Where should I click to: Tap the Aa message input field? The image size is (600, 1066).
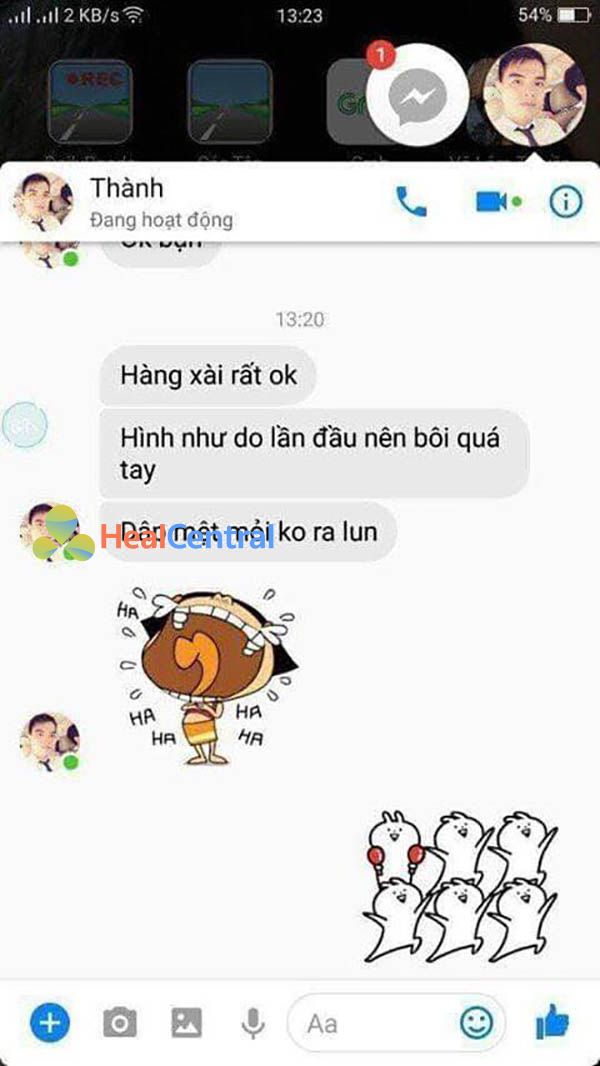click(370, 1021)
